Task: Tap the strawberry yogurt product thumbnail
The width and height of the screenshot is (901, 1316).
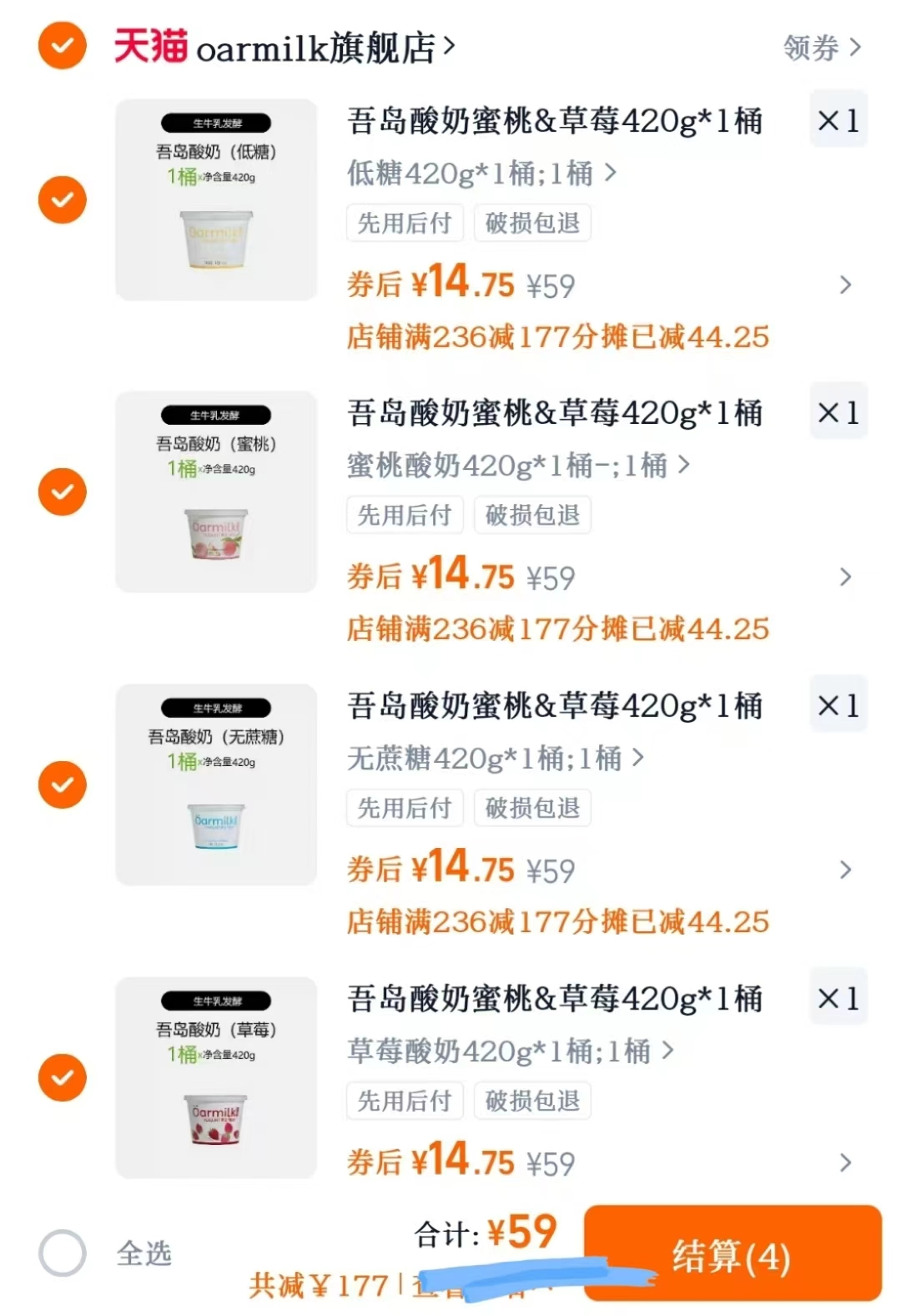Action: click(x=215, y=1076)
